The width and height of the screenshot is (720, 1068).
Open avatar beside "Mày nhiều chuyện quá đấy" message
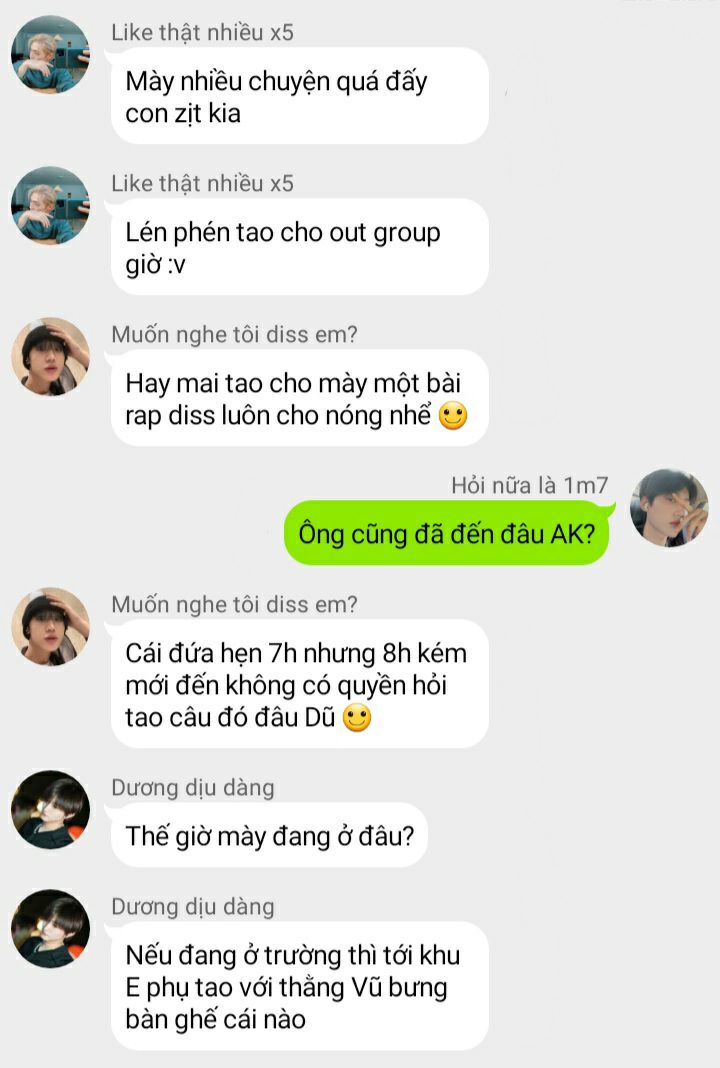(x=50, y=55)
